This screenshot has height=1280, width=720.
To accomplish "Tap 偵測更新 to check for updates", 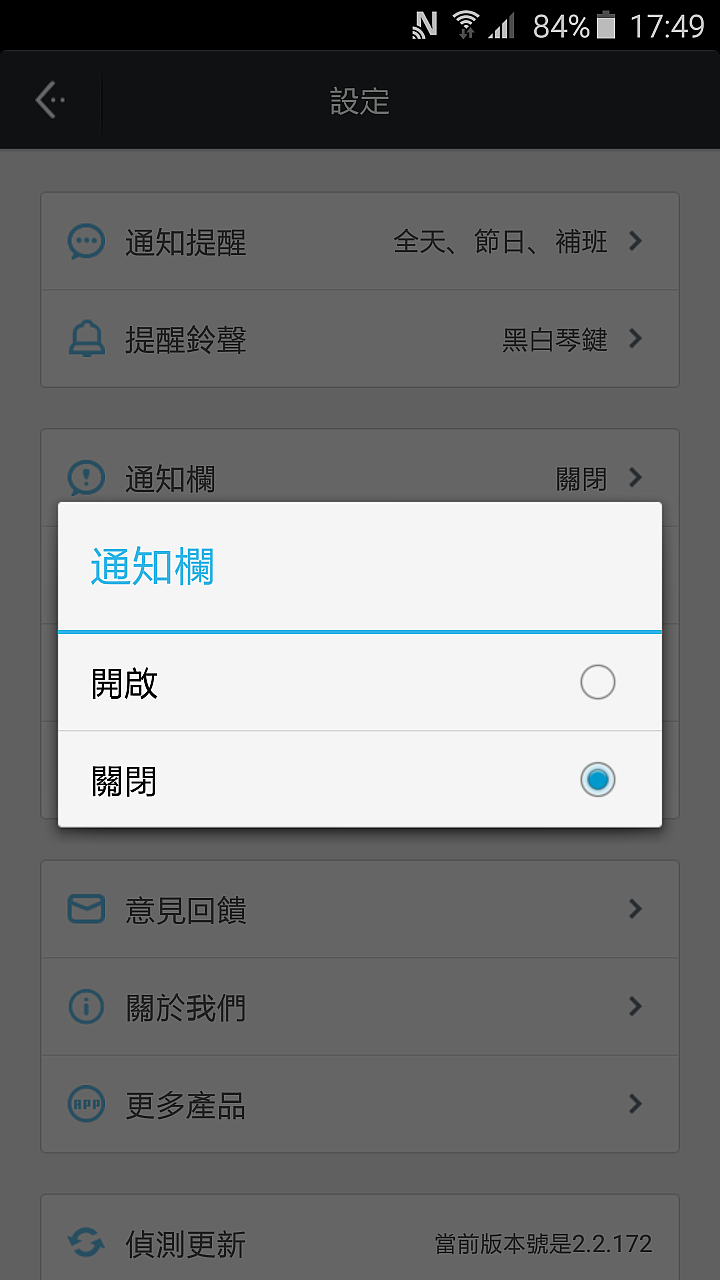I will (360, 1243).
